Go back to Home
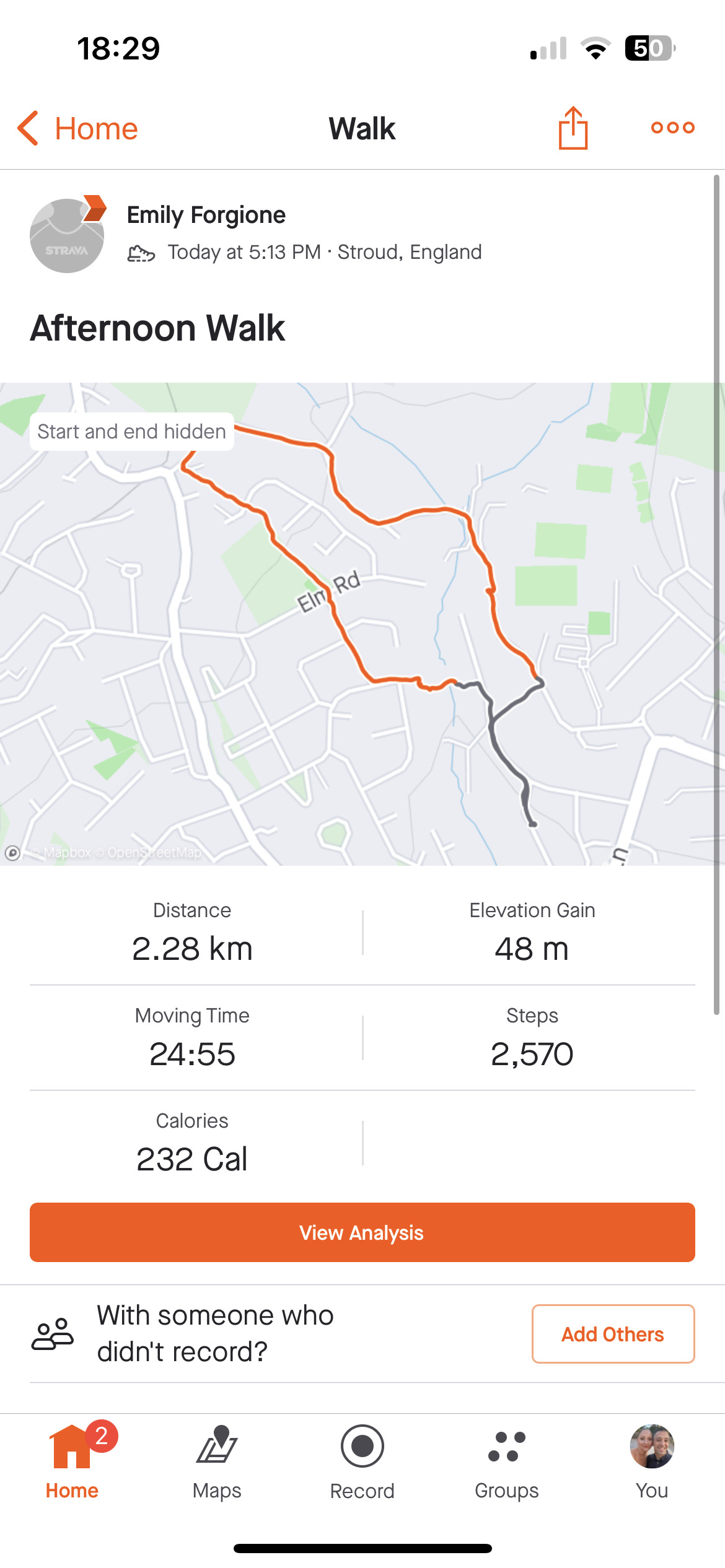 (x=77, y=129)
